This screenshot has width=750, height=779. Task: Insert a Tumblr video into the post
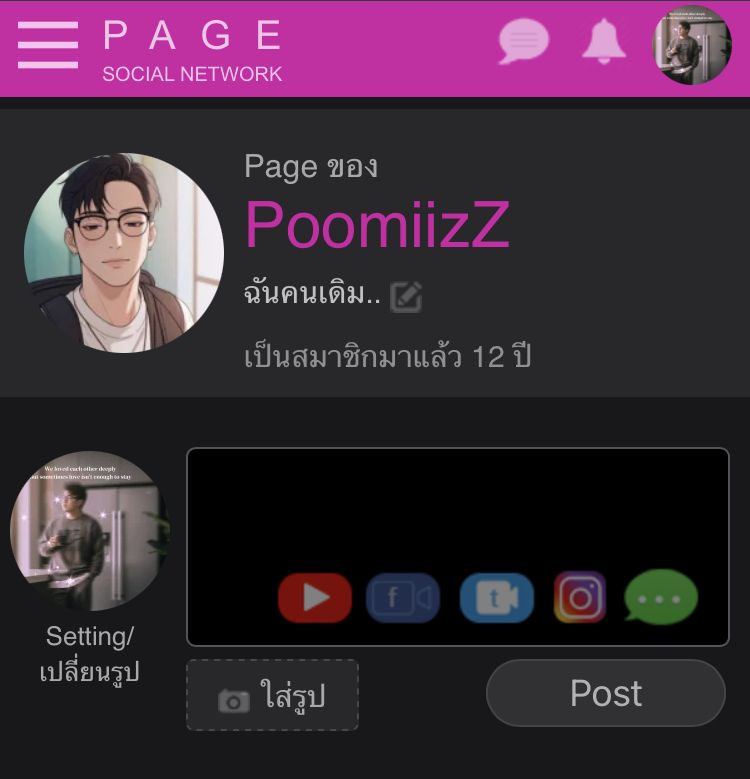click(x=496, y=597)
